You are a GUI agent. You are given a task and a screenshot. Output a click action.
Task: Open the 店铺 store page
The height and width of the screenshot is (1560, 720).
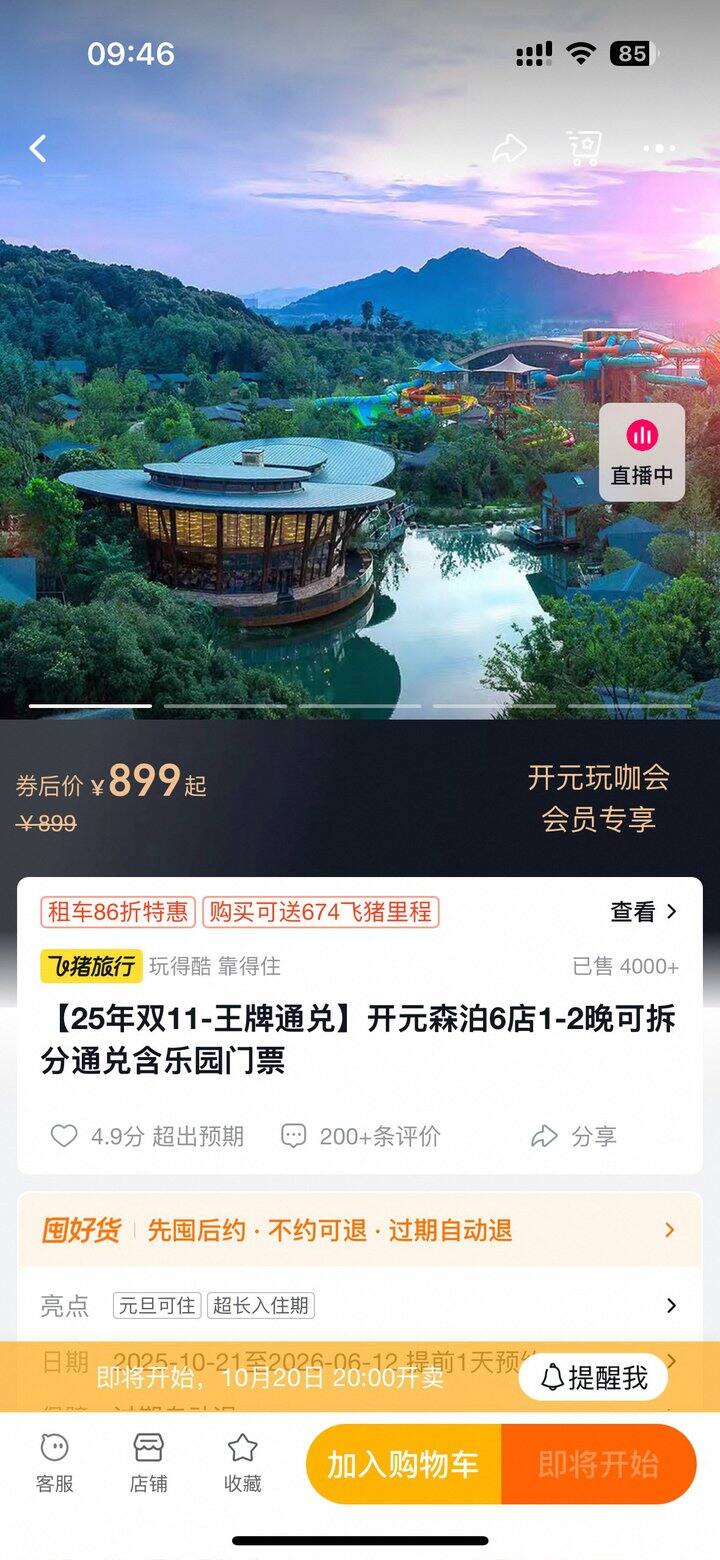[148, 1463]
